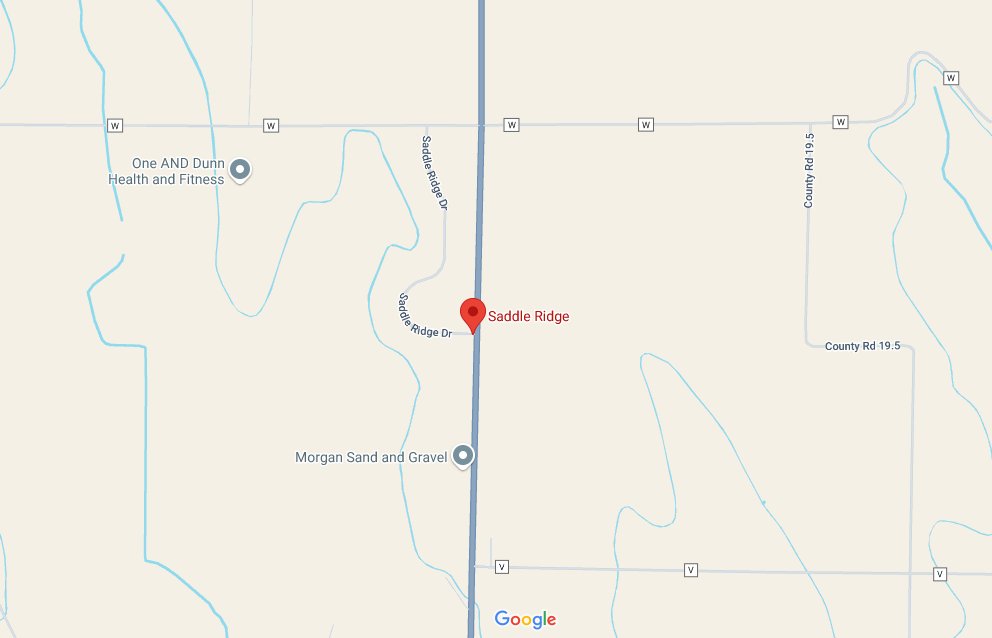Open the Morgan Sand and Gravel marker

click(462, 457)
